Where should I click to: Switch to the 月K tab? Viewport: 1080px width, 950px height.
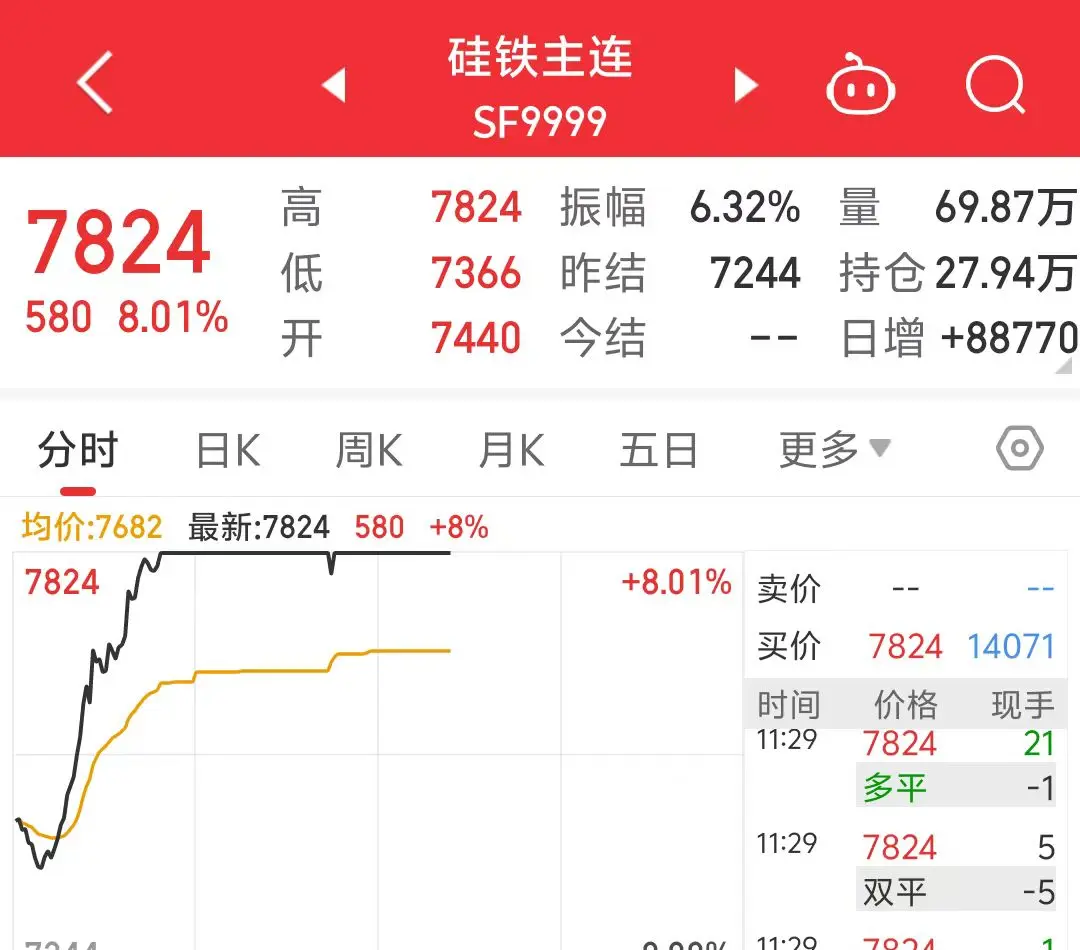tap(511, 451)
